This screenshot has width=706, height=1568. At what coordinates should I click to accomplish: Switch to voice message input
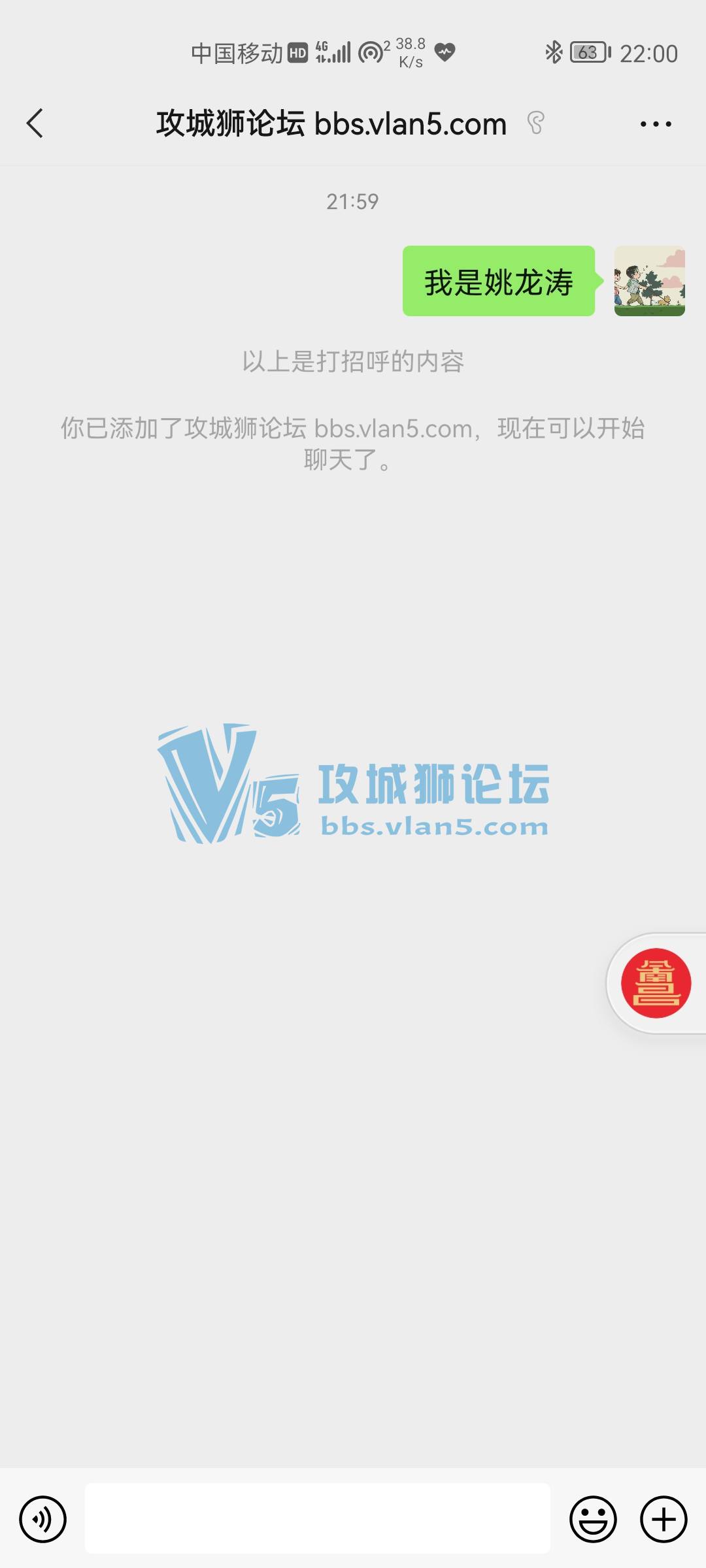(x=42, y=1519)
